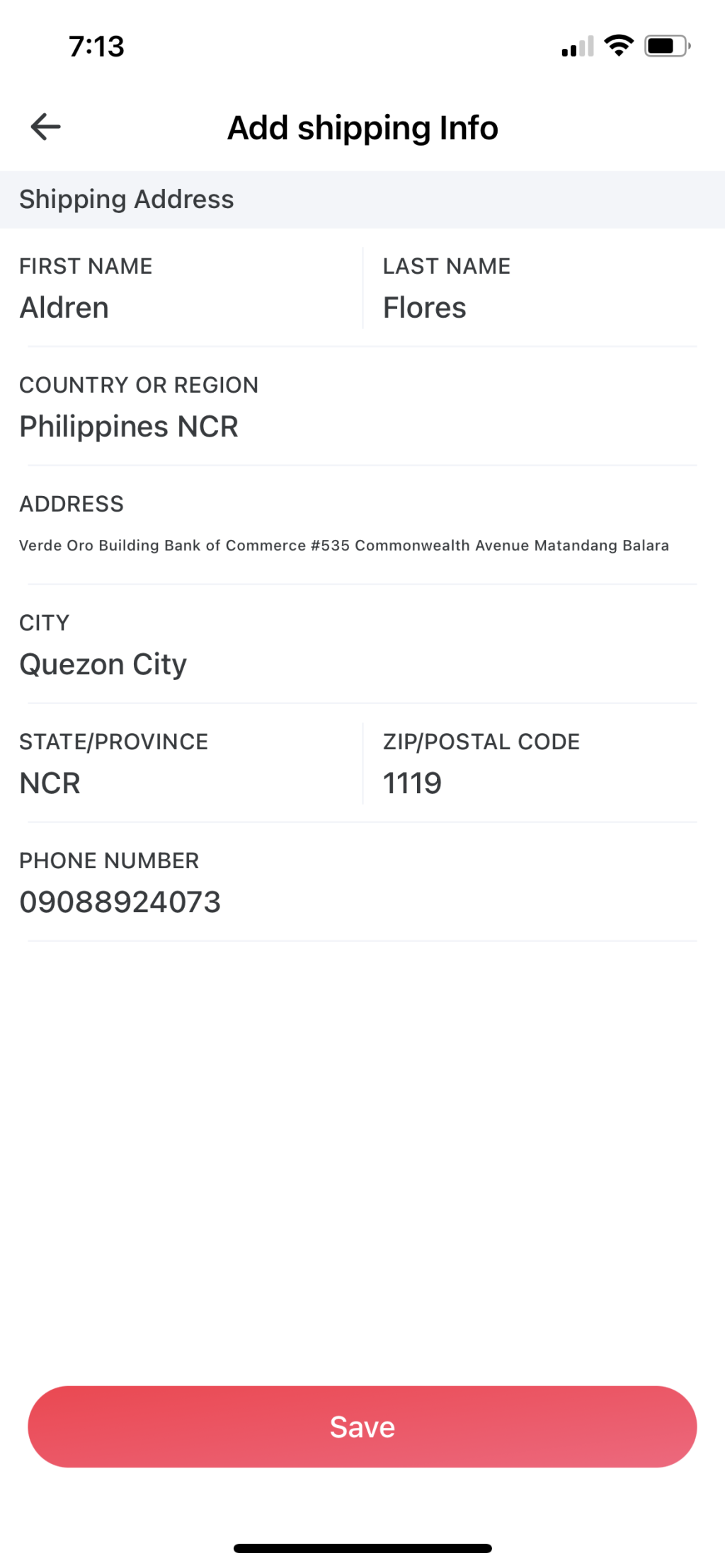Edit the Phone Number field
This screenshot has height=1568, width=725.
pos(120,902)
